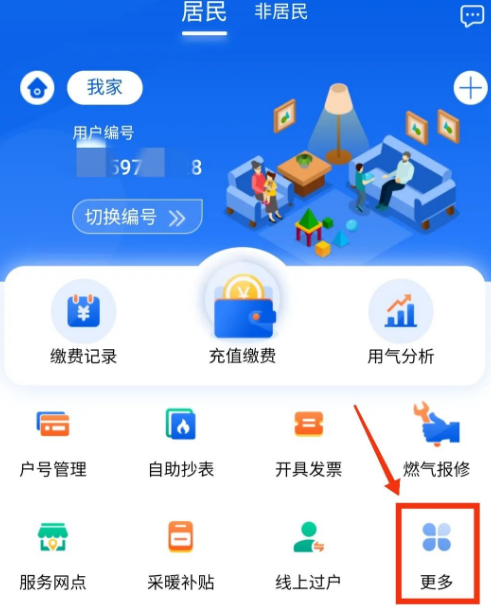
Task: Open 燃气报修 gas repair
Action: tap(437, 440)
